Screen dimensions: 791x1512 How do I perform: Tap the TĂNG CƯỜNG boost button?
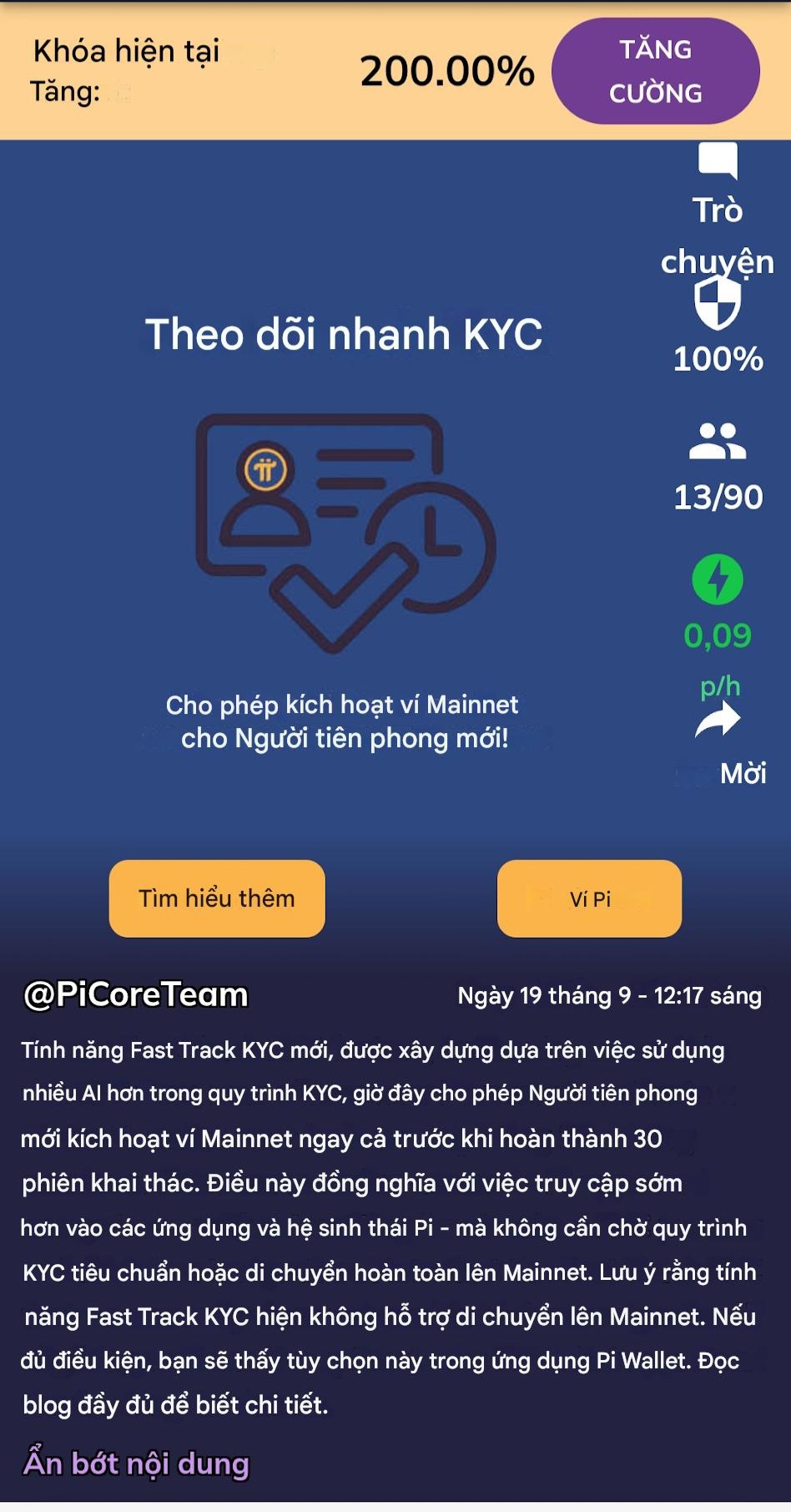655,71
